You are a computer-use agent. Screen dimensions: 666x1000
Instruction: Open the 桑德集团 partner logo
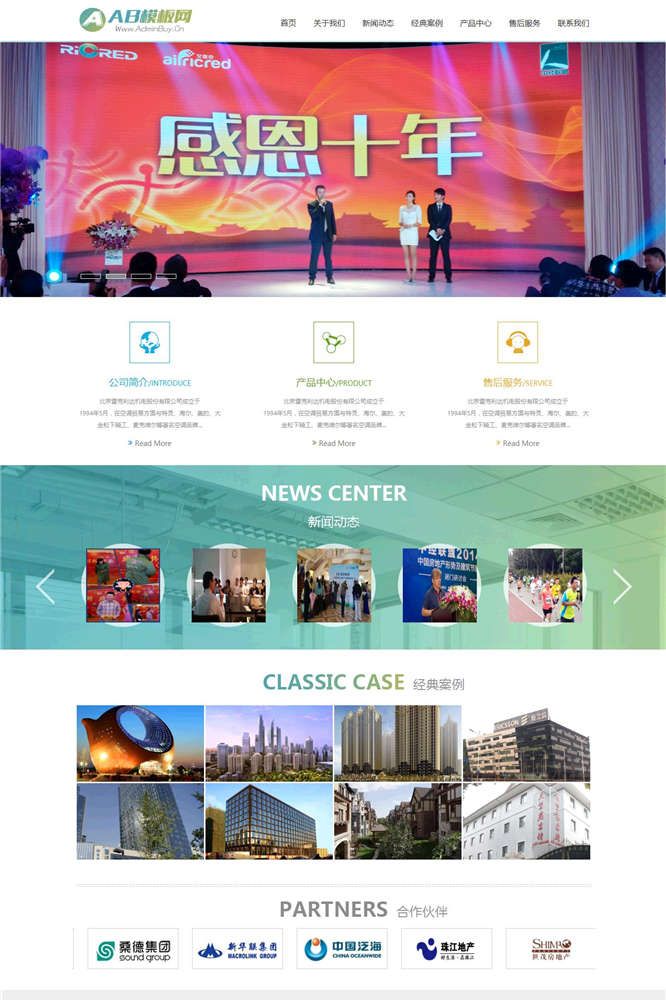pos(133,949)
